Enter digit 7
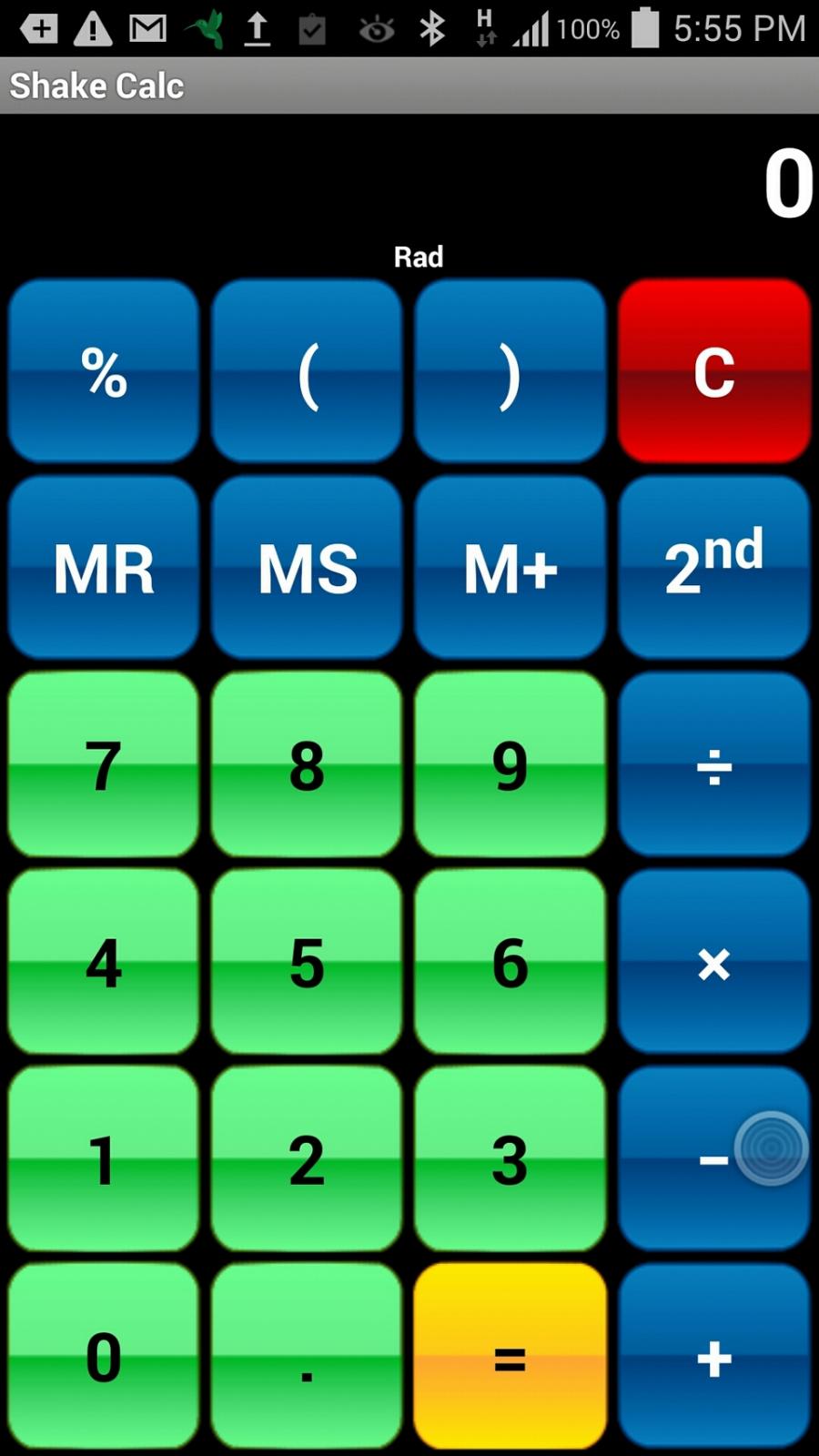819x1456 pixels. pos(104,764)
